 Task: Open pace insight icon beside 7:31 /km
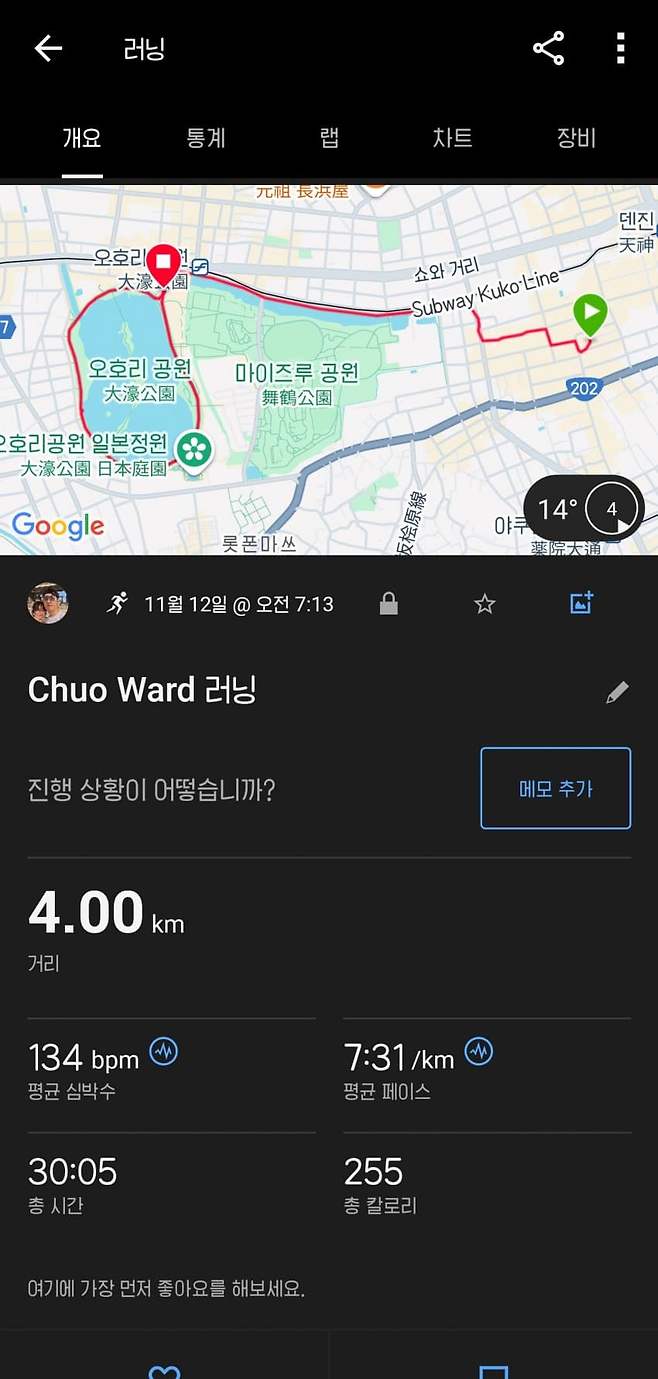coord(479,1052)
